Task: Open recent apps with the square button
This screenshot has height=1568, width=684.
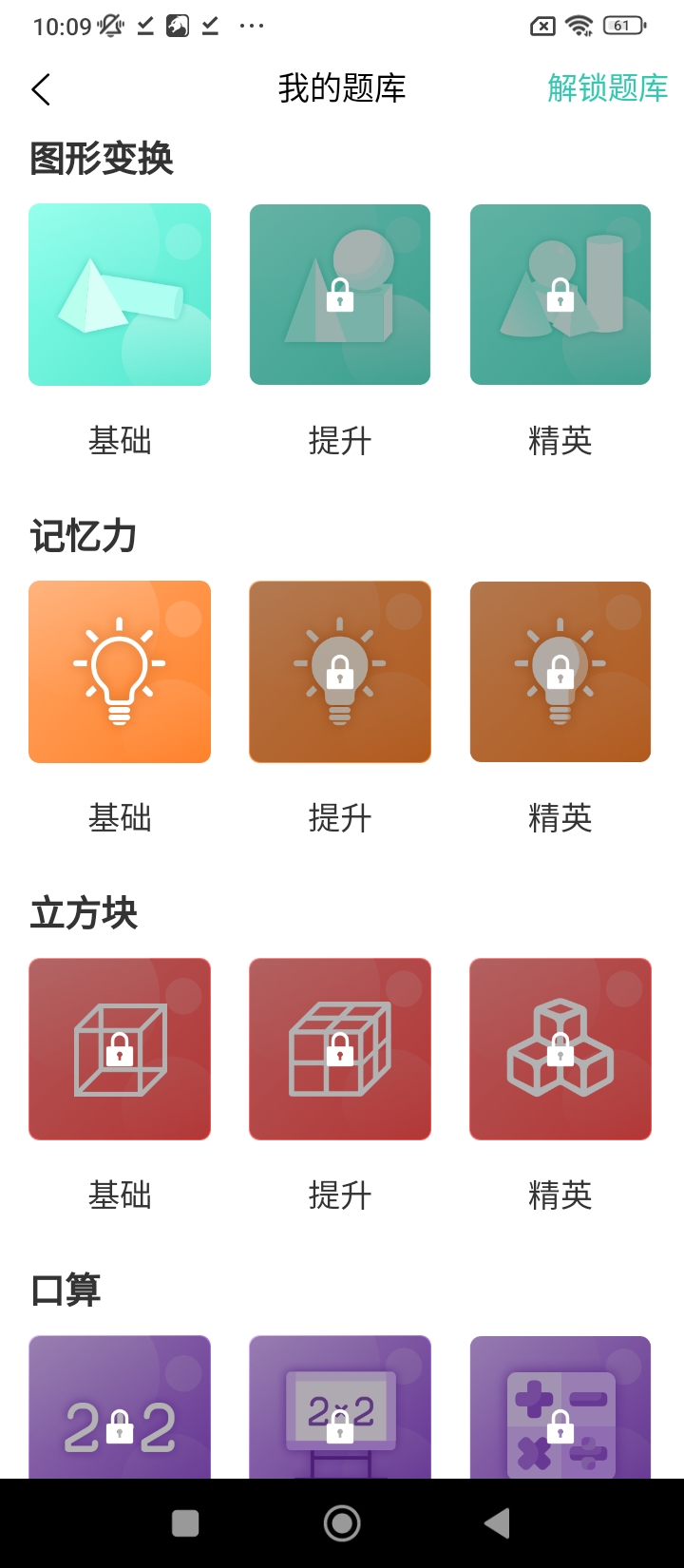Action: (x=185, y=1523)
